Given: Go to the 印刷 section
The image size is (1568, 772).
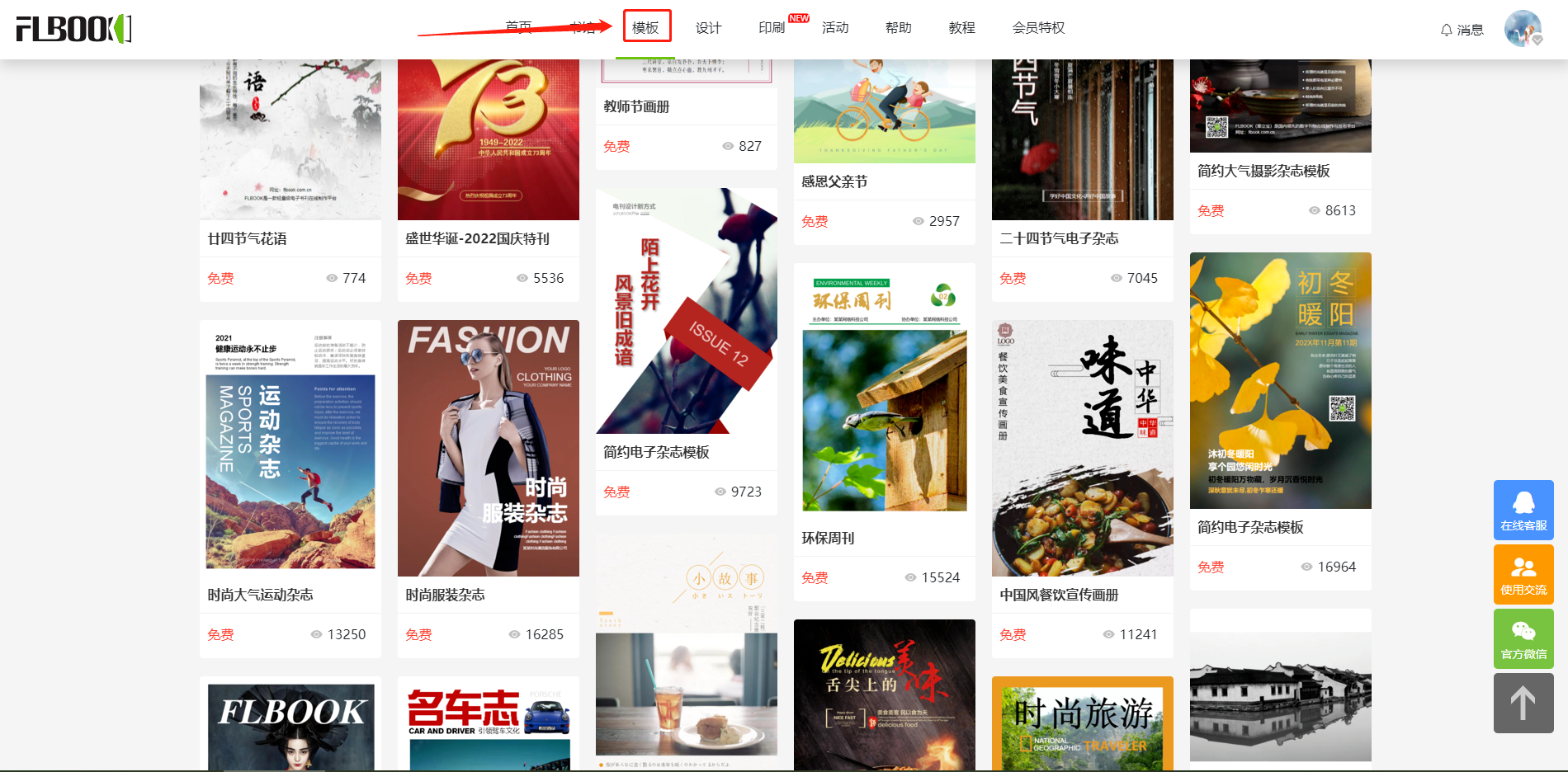Looking at the screenshot, I should (772, 27).
